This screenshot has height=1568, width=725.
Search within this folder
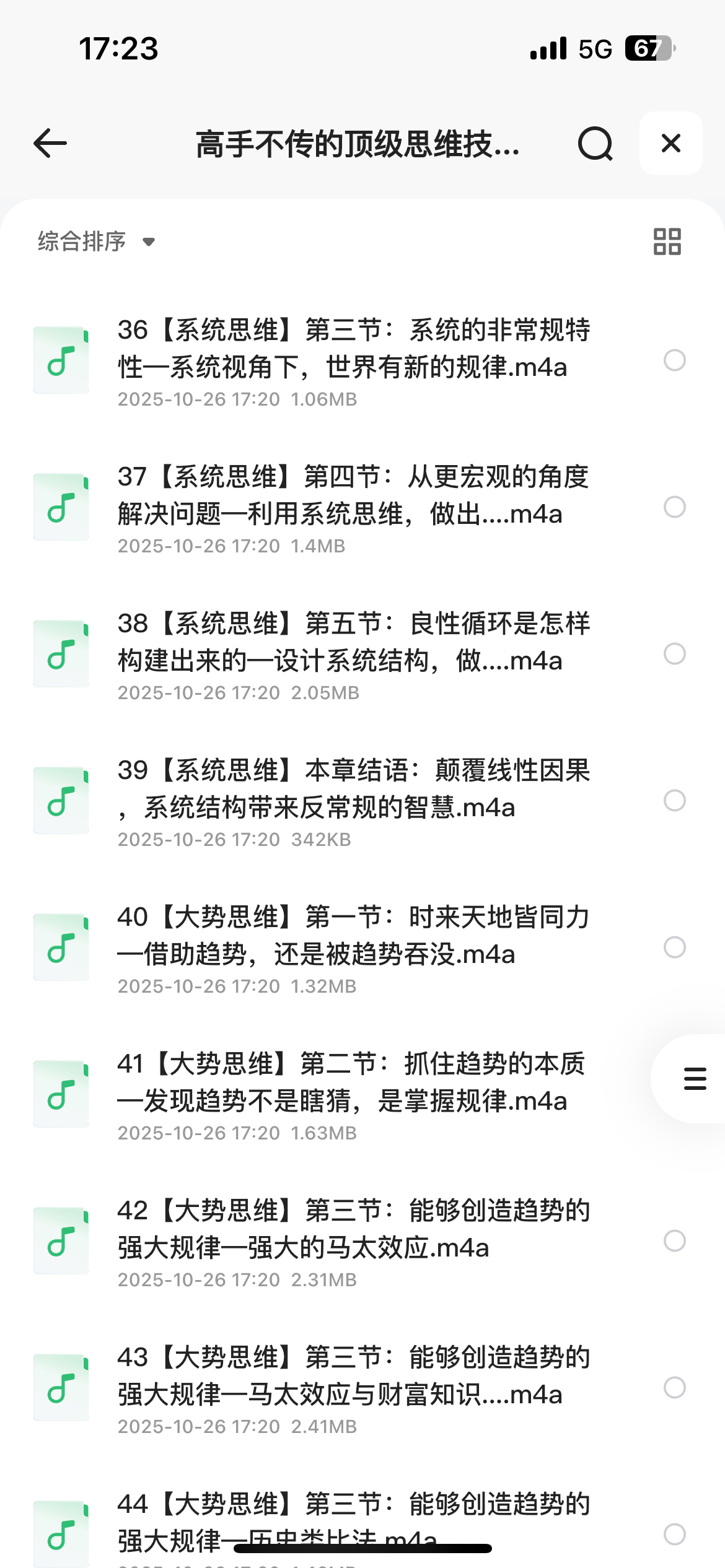click(595, 144)
